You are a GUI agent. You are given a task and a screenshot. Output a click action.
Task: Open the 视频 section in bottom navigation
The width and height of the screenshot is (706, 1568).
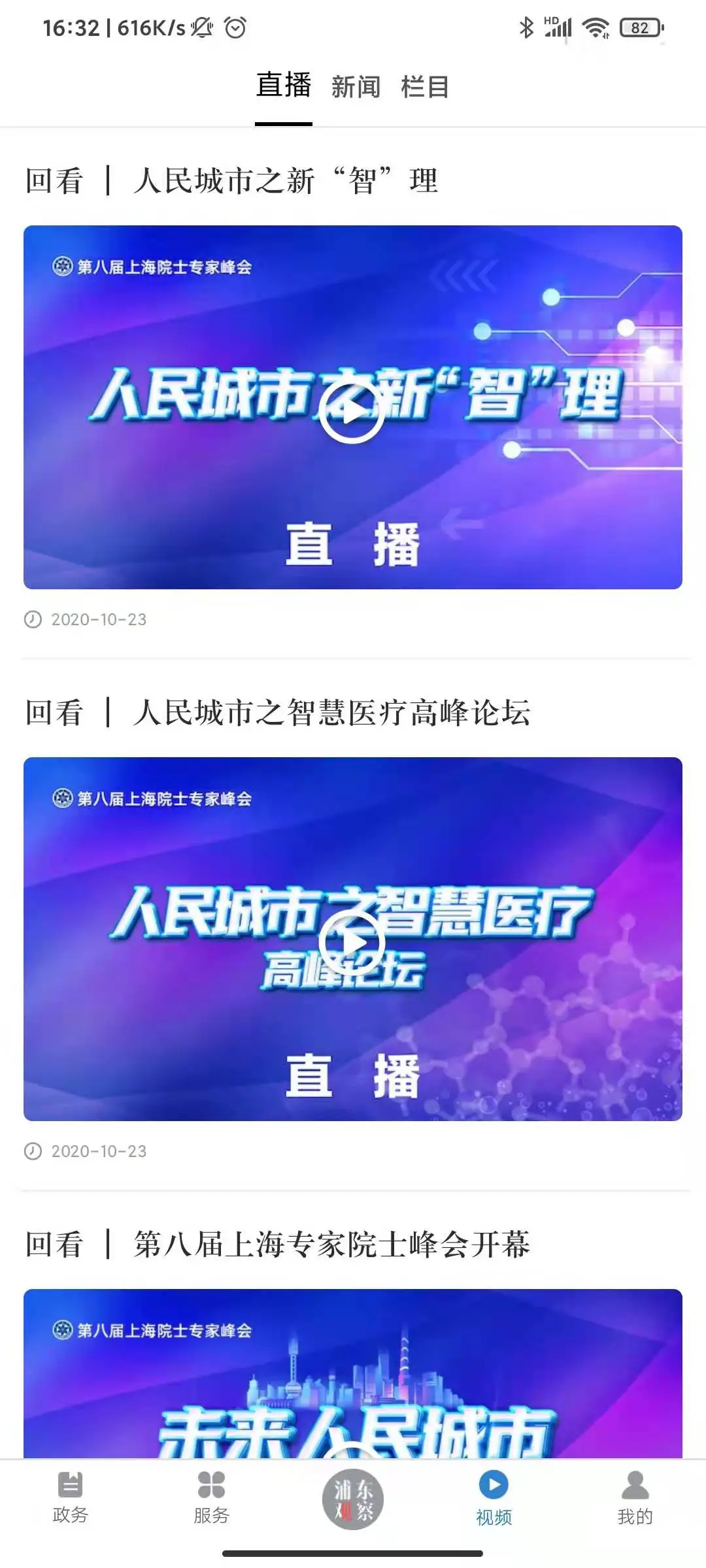point(494,1497)
